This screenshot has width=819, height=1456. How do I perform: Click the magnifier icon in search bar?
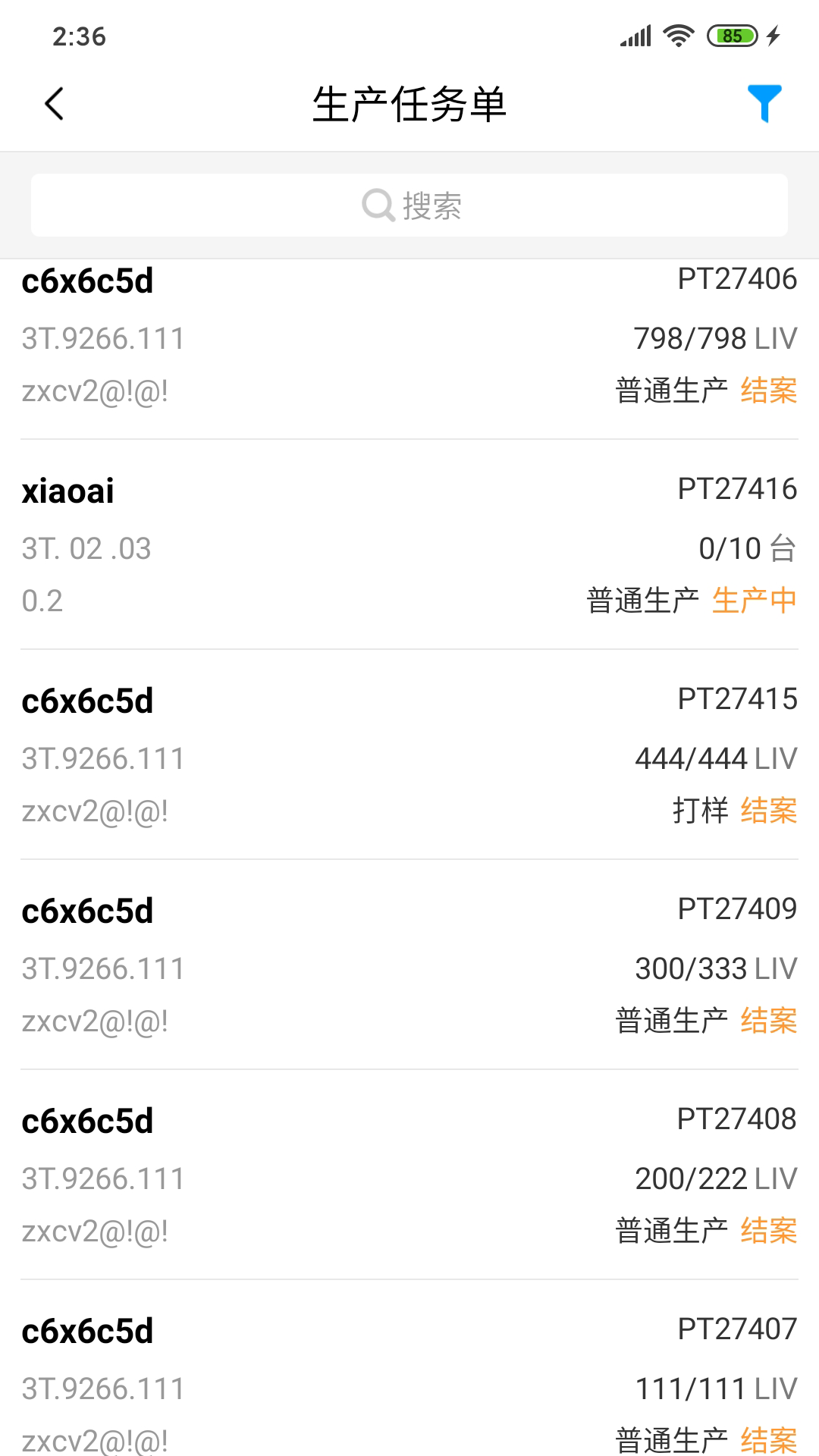(377, 205)
